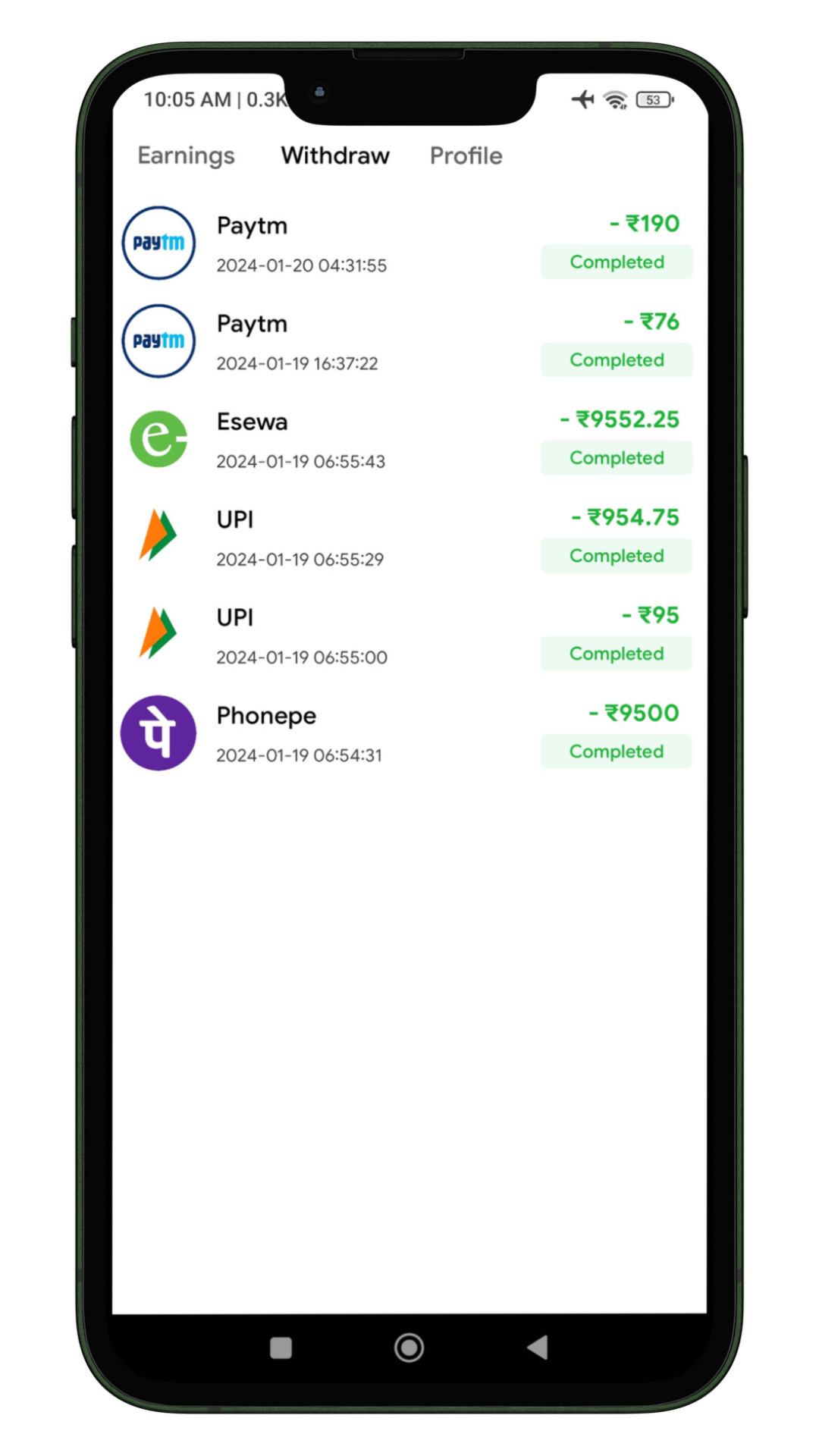Switch to the Earnings tab
Viewport: 819px width, 1456px height.
(186, 155)
